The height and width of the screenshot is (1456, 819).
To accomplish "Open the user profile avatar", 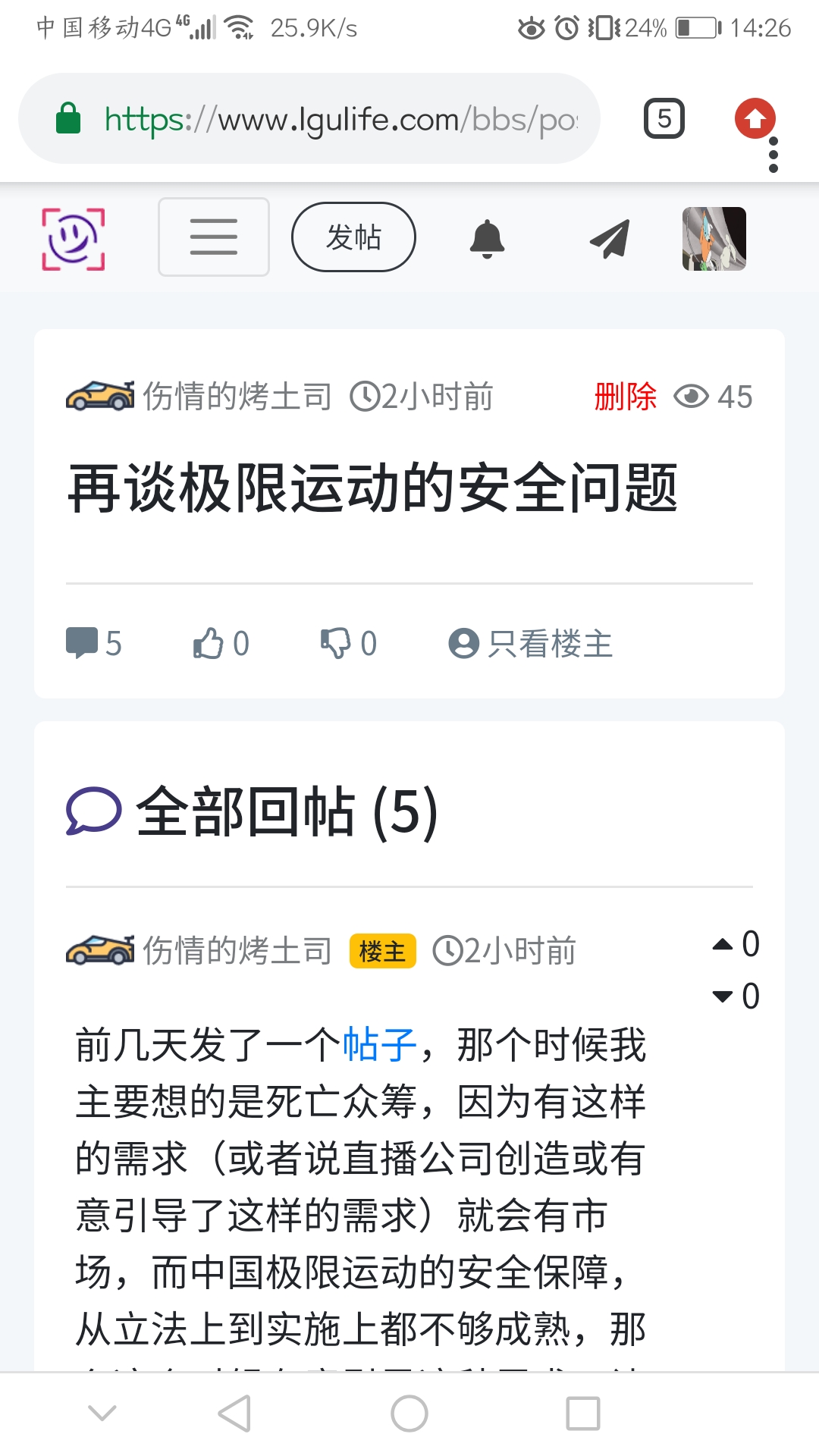I will [714, 239].
